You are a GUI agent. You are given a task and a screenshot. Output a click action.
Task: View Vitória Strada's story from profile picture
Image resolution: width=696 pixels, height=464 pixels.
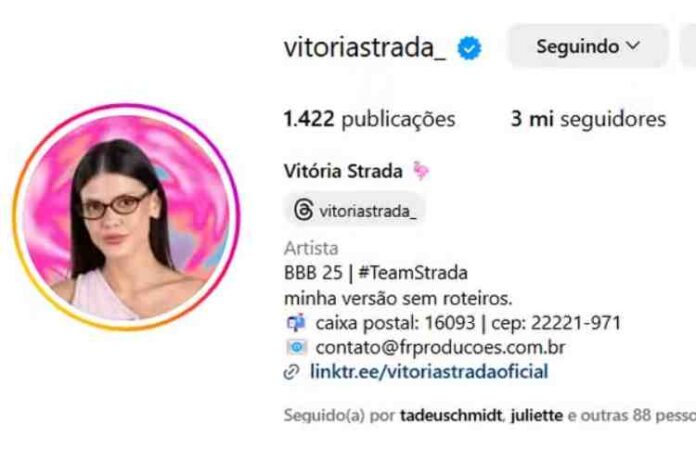(126, 217)
